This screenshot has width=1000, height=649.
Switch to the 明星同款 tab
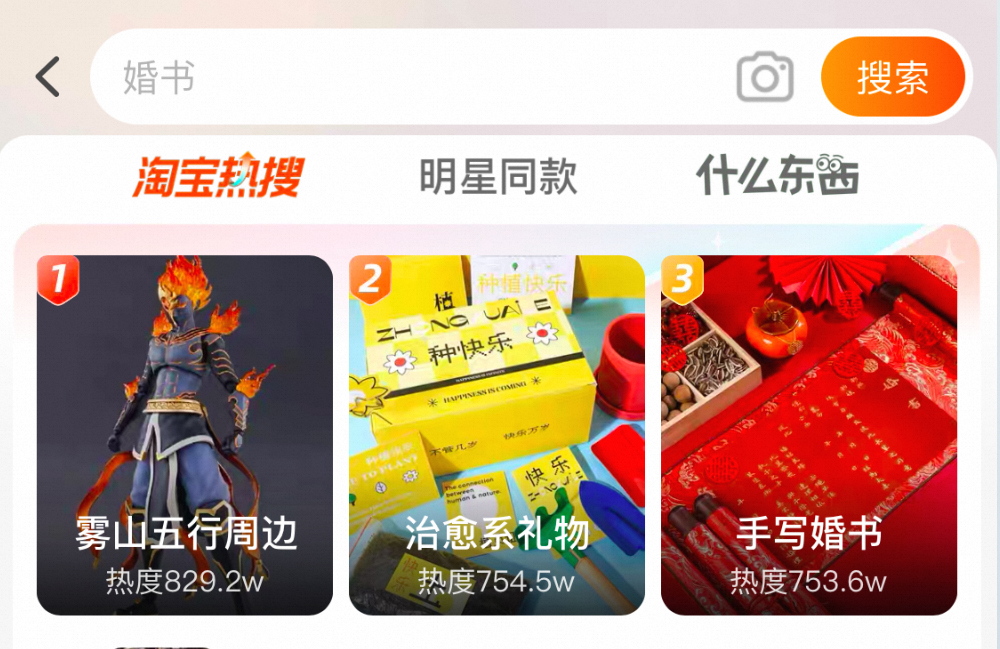click(x=498, y=177)
